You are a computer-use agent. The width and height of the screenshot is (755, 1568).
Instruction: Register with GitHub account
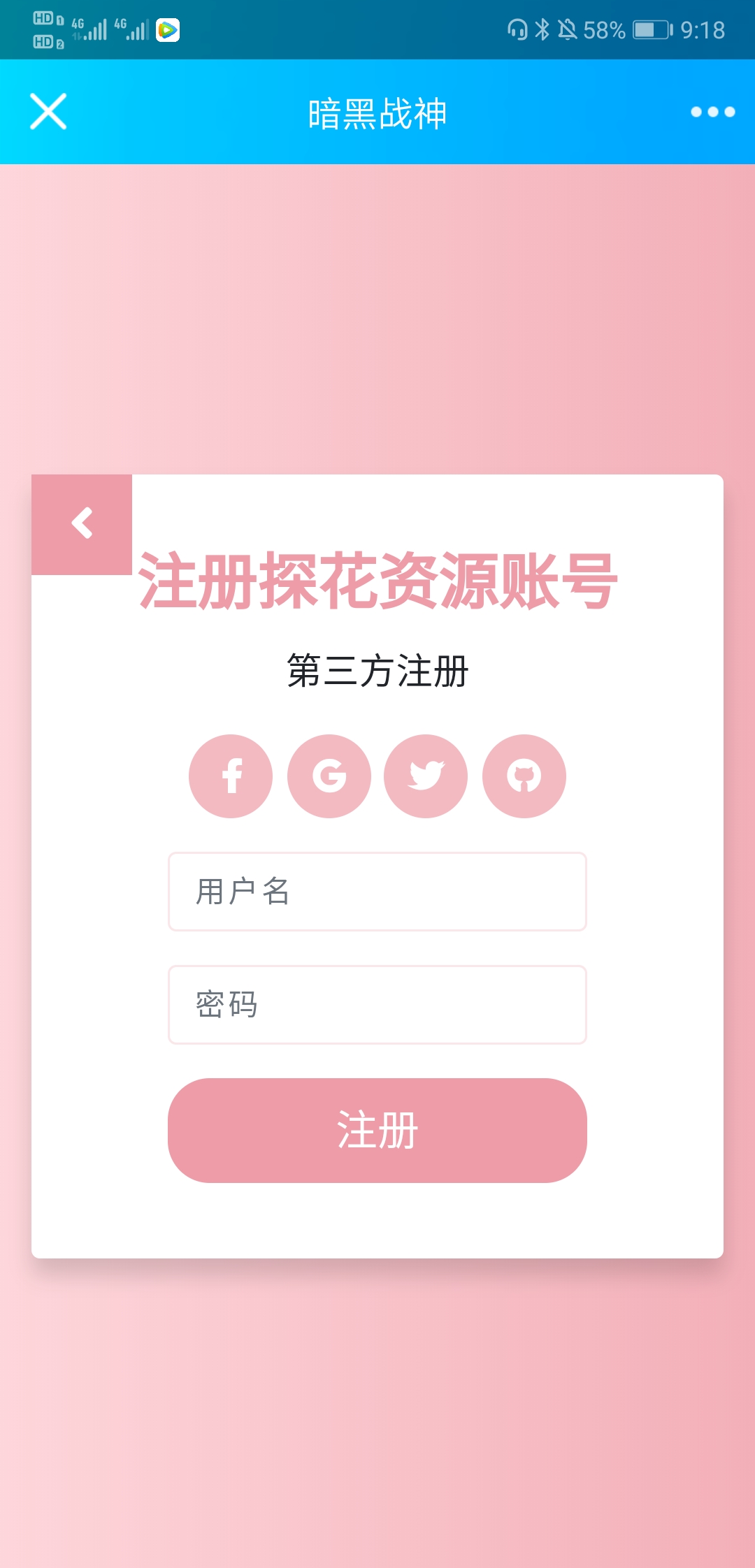tap(524, 776)
